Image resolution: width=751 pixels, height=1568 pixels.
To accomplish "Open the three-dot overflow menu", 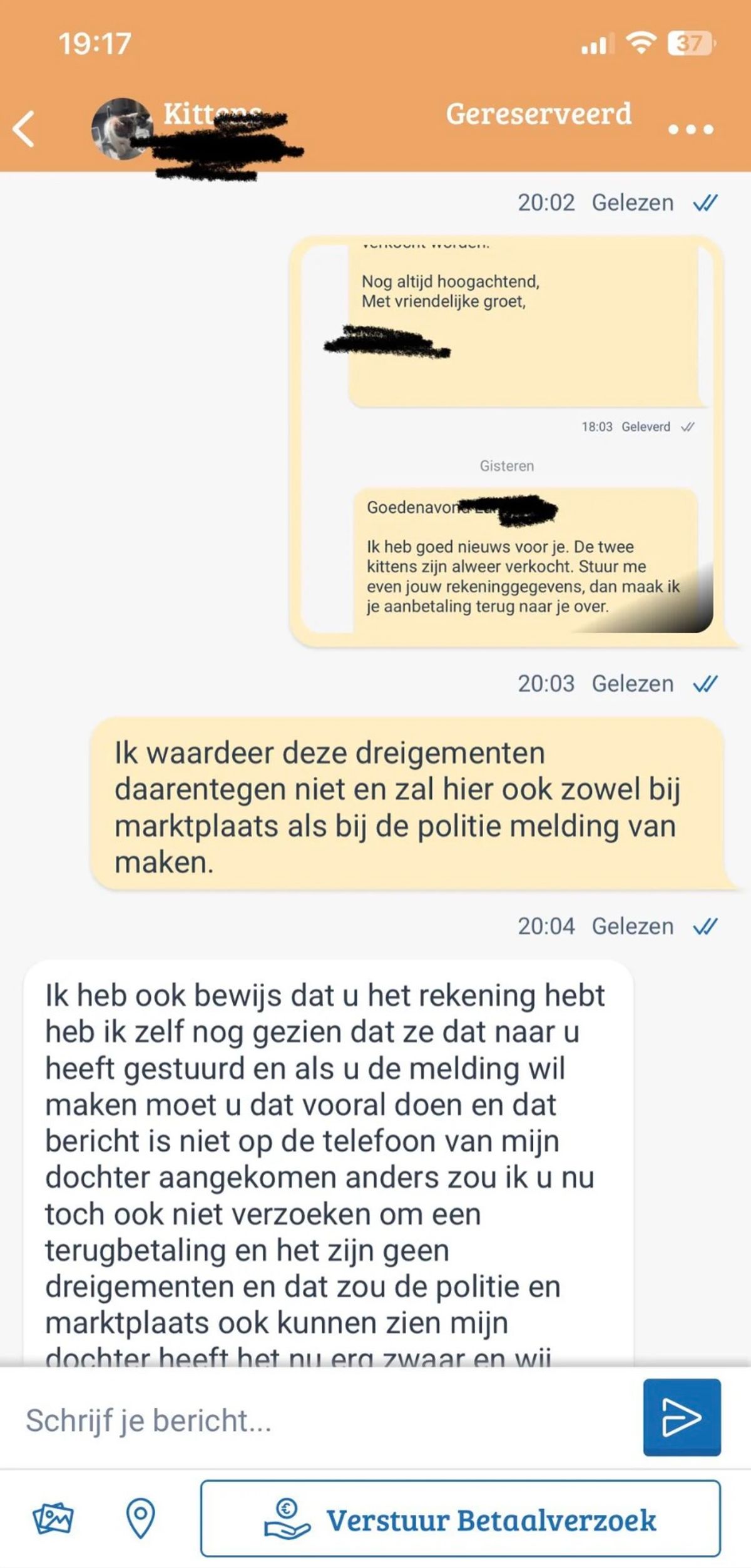I will pos(690,129).
